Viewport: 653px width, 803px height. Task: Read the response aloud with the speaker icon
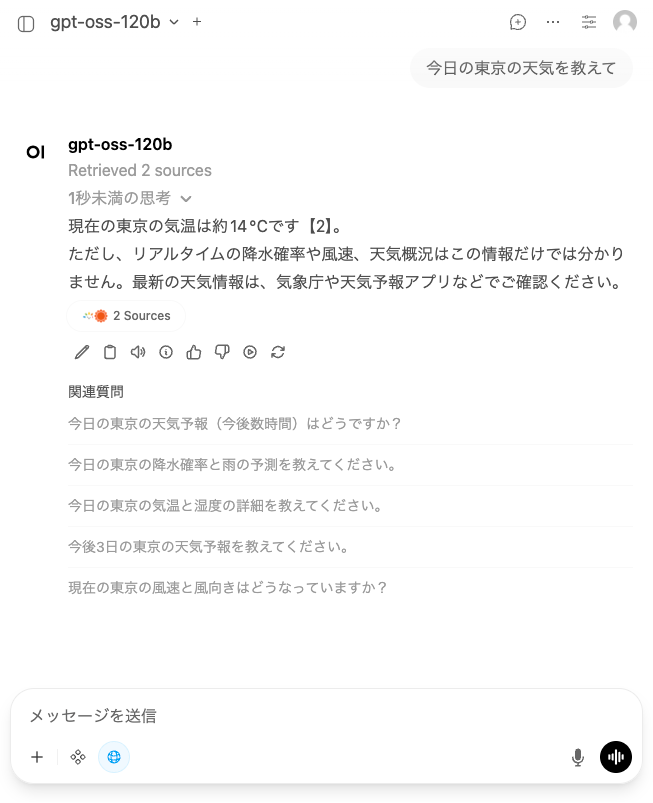(x=138, y=352)
